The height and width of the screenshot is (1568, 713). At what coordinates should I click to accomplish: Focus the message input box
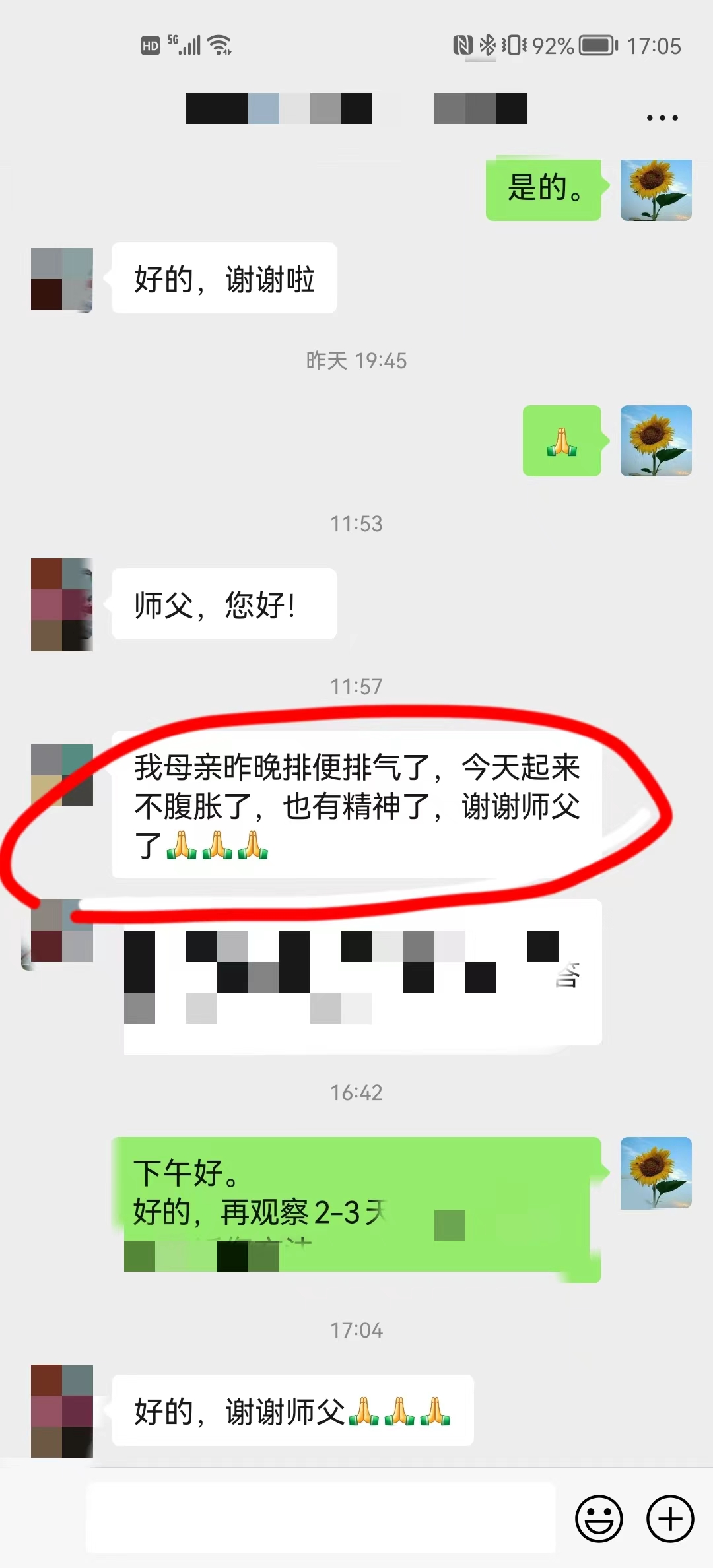(321, 1518)
